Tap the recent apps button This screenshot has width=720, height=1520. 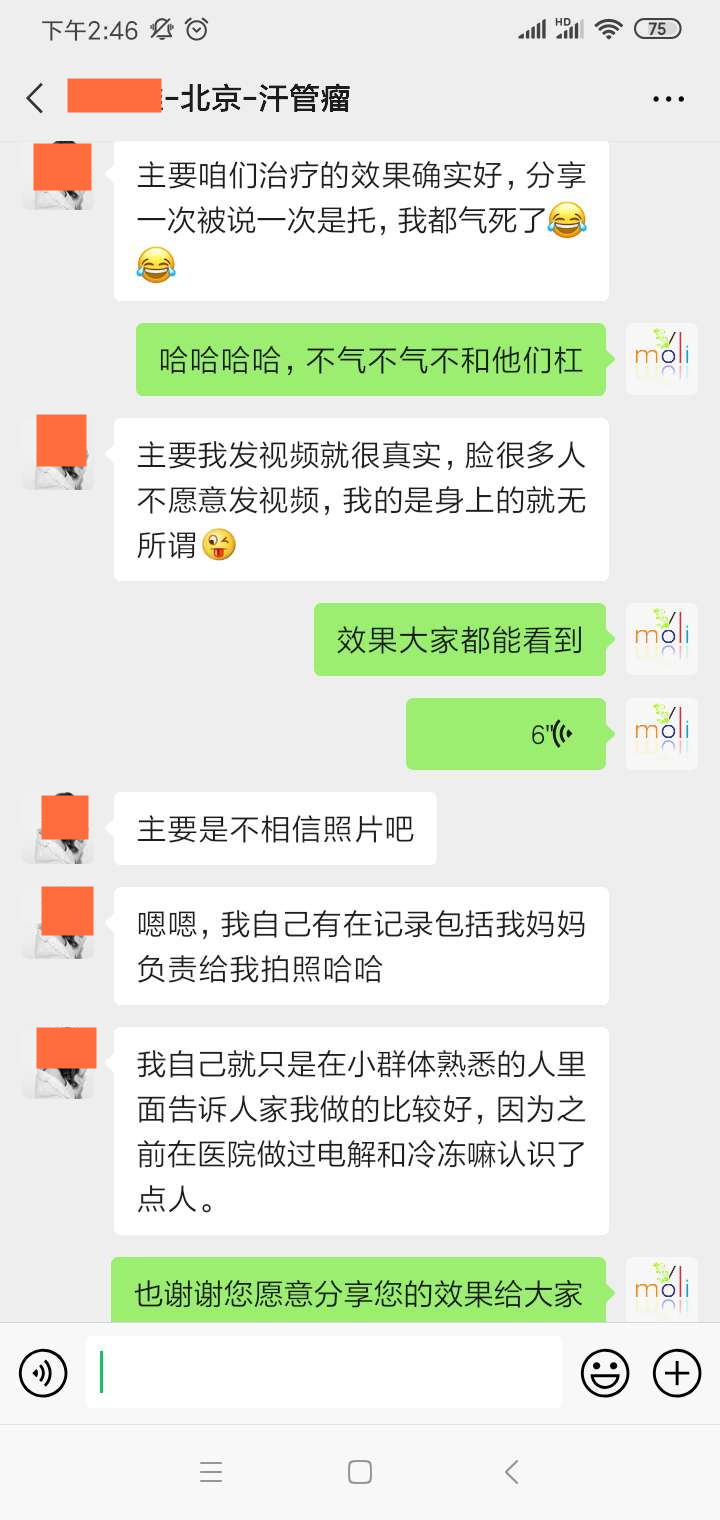click(210, 1471)
